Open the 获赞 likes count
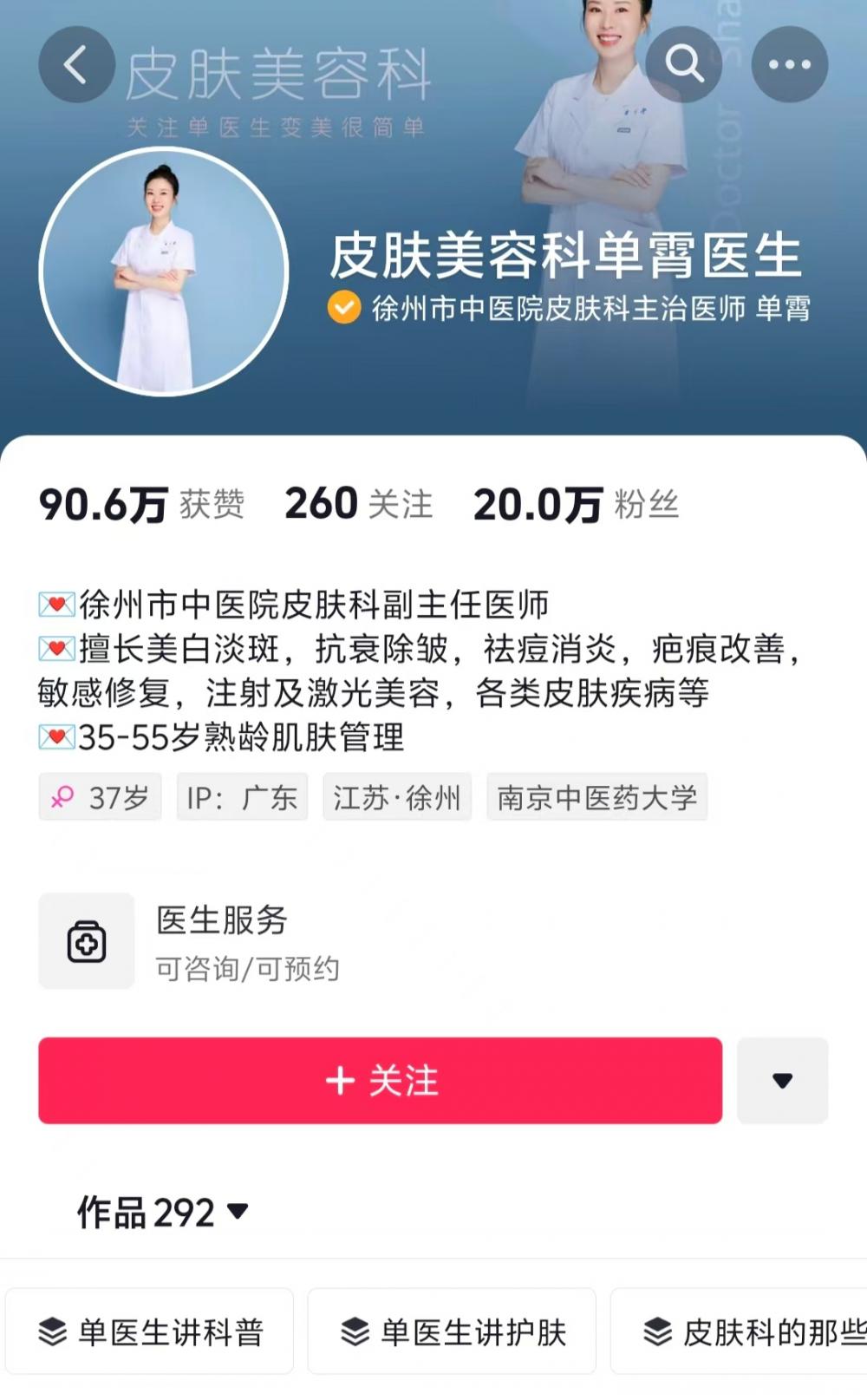867x1400 pixels. [x=141, y=504]
